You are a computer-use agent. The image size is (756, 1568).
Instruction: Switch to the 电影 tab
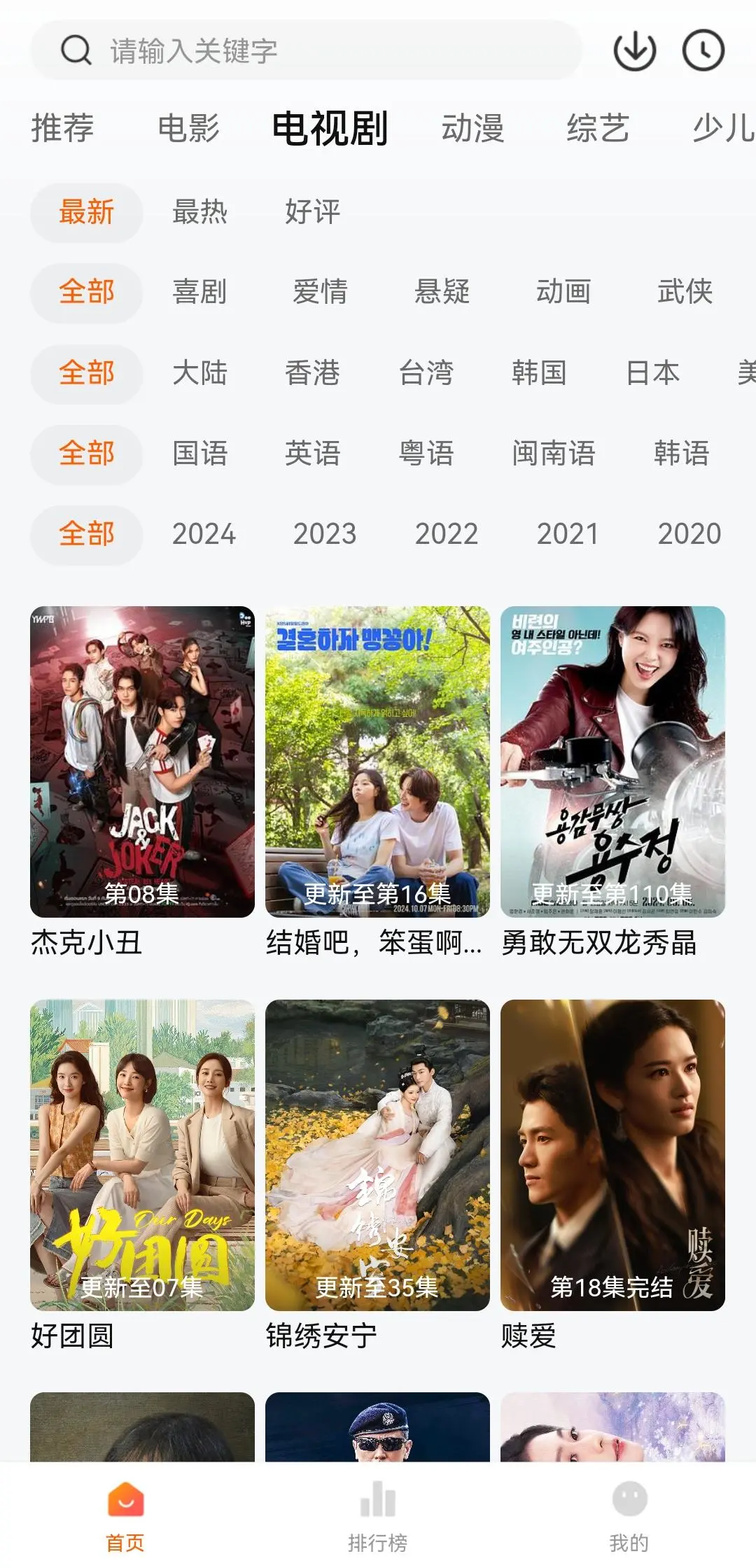(188, 129)
